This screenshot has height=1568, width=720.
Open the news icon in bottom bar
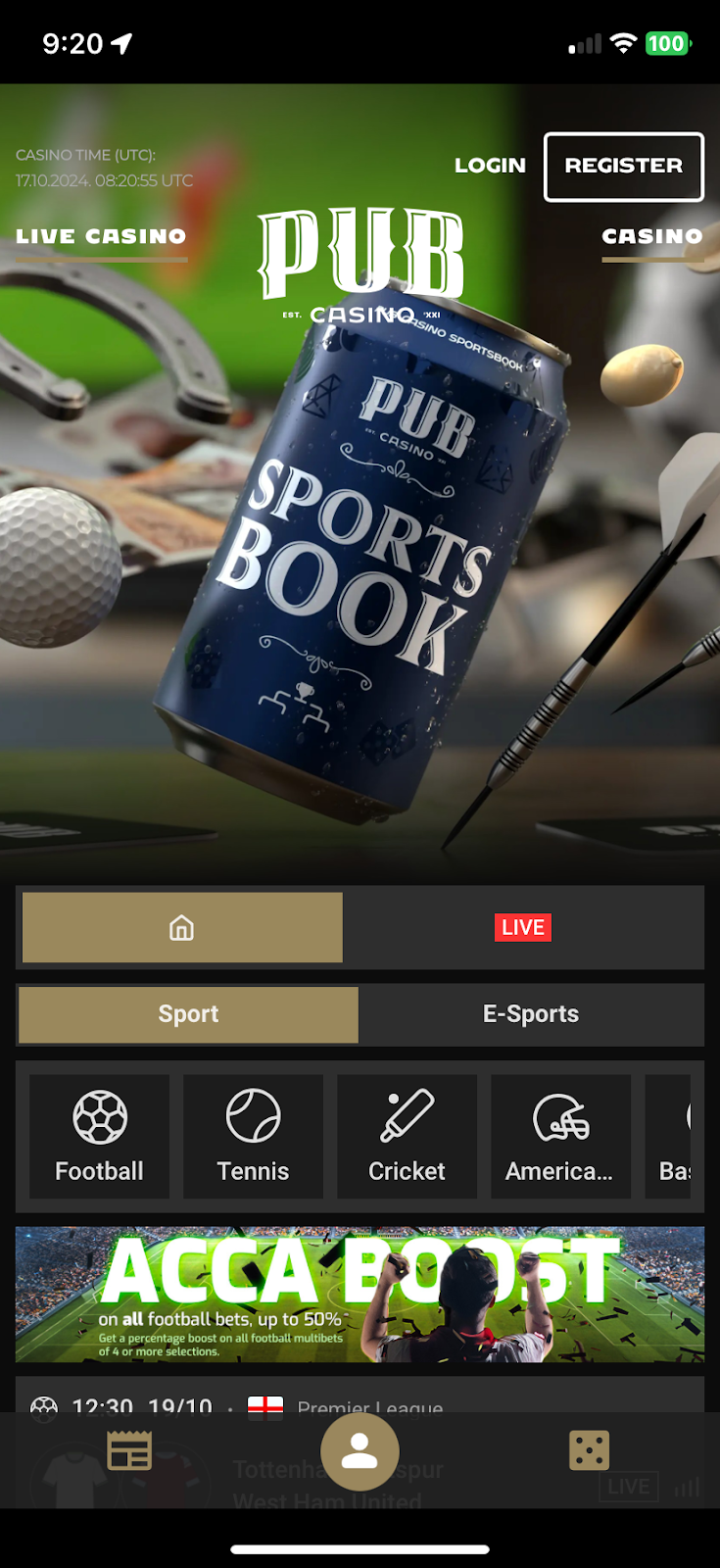(129, 1451)
